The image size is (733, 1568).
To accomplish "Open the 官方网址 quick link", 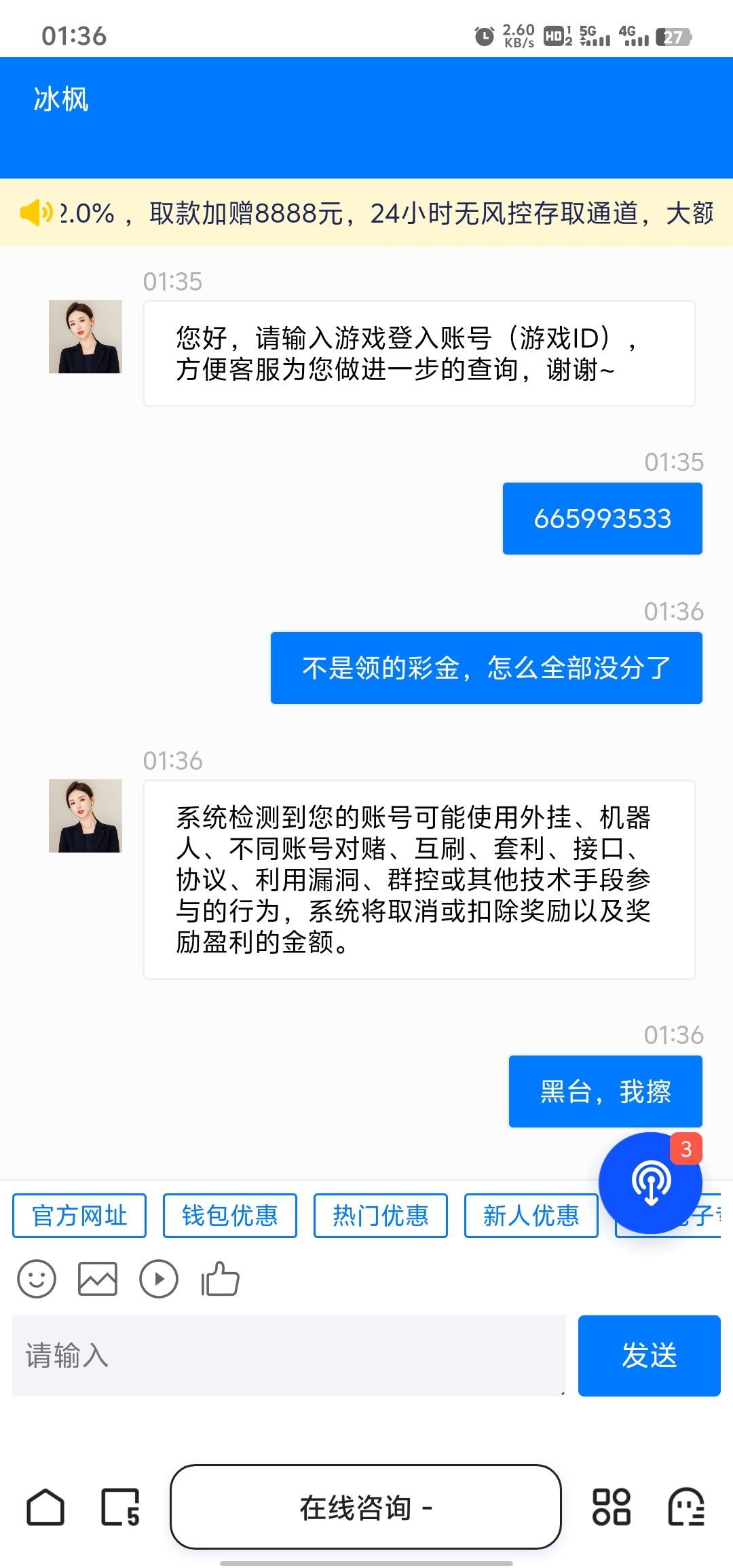I will coord(79,1216).
